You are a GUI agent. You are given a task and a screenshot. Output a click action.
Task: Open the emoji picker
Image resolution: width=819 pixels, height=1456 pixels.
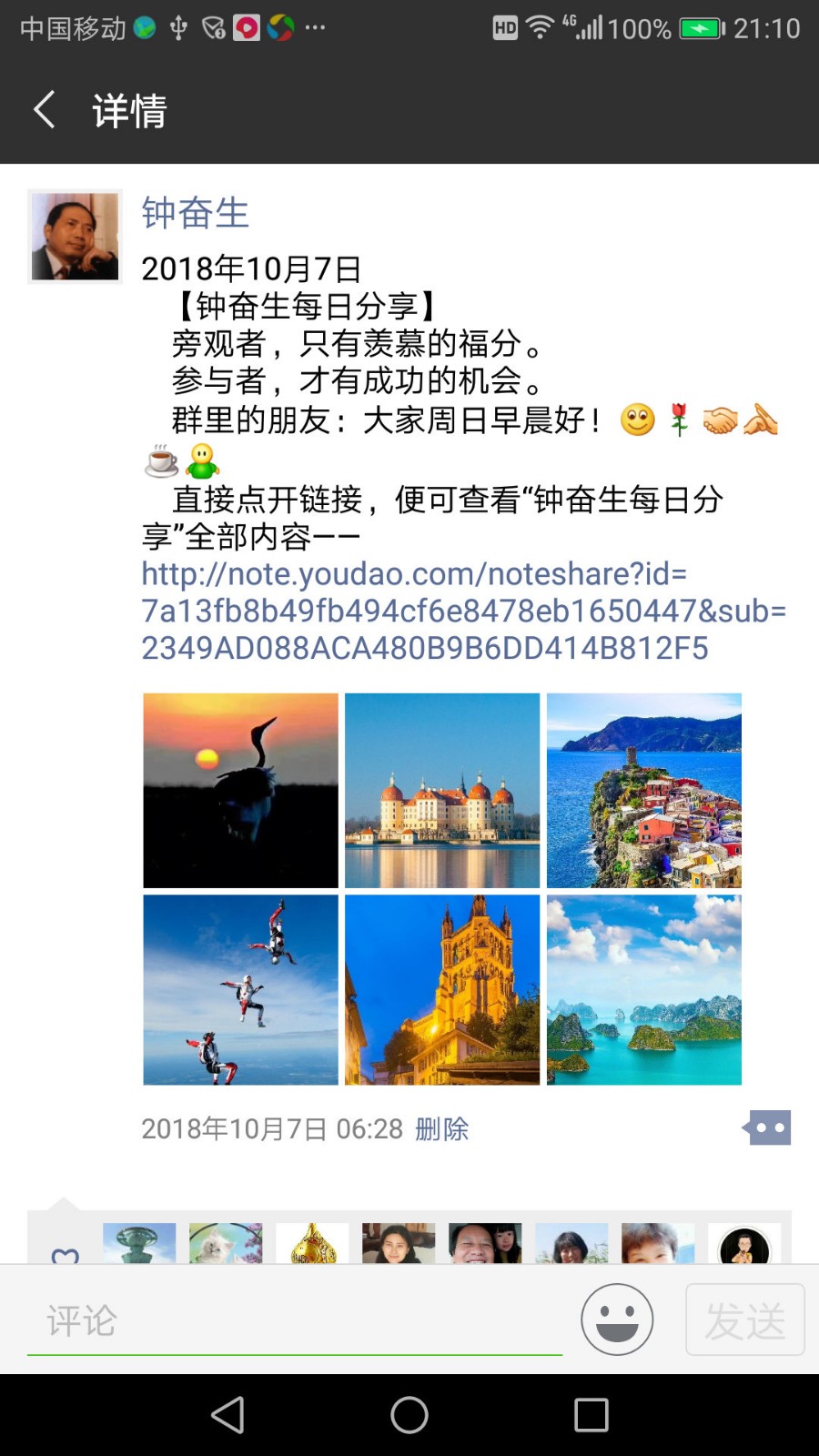point(617,1319)
